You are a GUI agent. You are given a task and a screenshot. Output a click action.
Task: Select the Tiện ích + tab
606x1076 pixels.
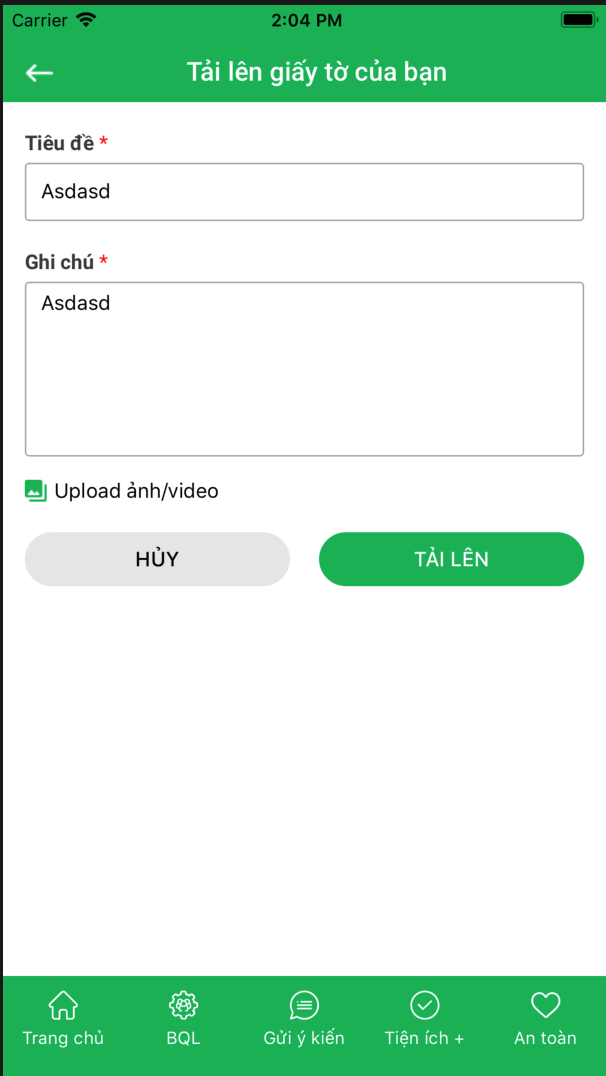coord(425,1019)
